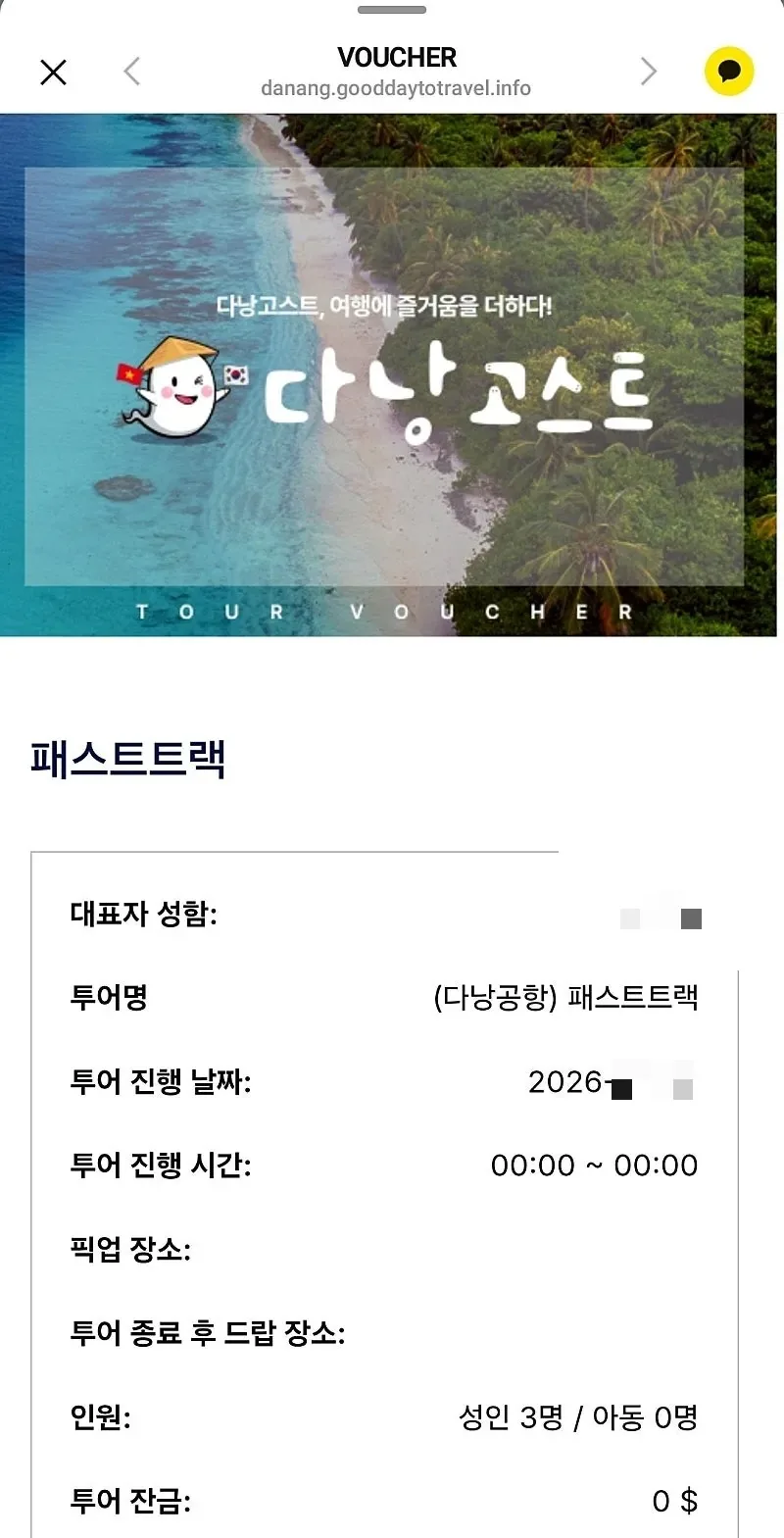The width and height of the screenshot is (784, 1538).
Task: Go back to the previous web page
Action: pyautogui.click(x=132, y=72)
